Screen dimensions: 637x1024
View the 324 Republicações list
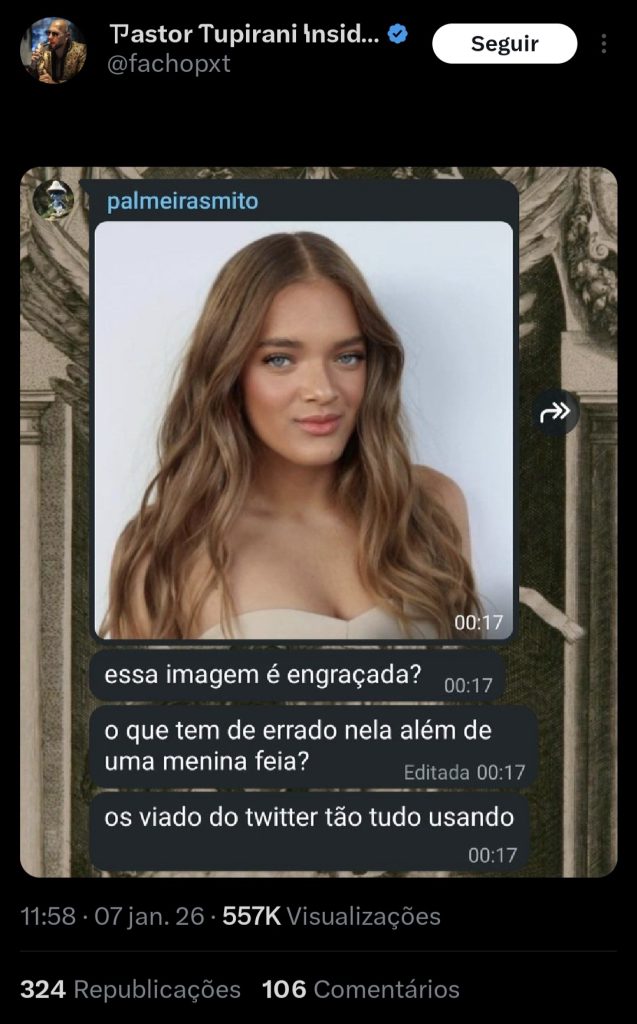coord(130,989)
